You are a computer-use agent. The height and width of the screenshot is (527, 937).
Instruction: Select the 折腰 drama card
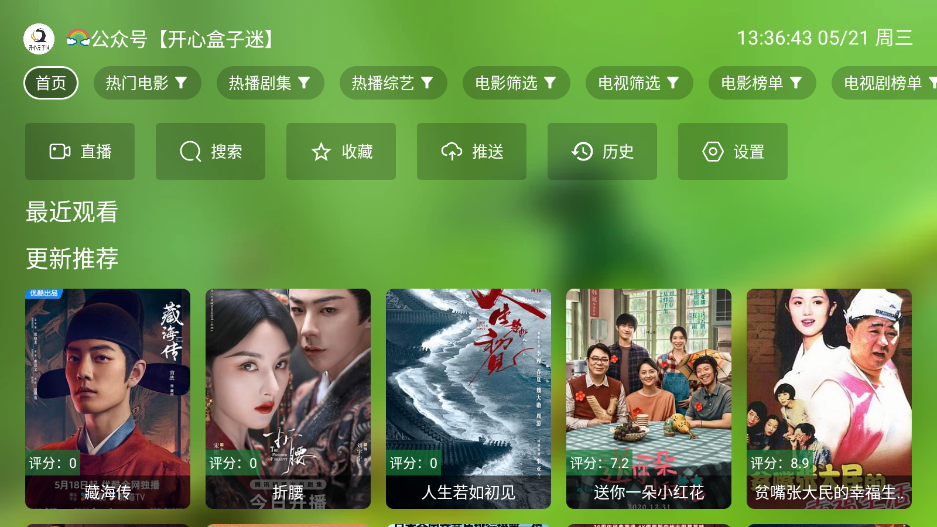tap(288, 398)
